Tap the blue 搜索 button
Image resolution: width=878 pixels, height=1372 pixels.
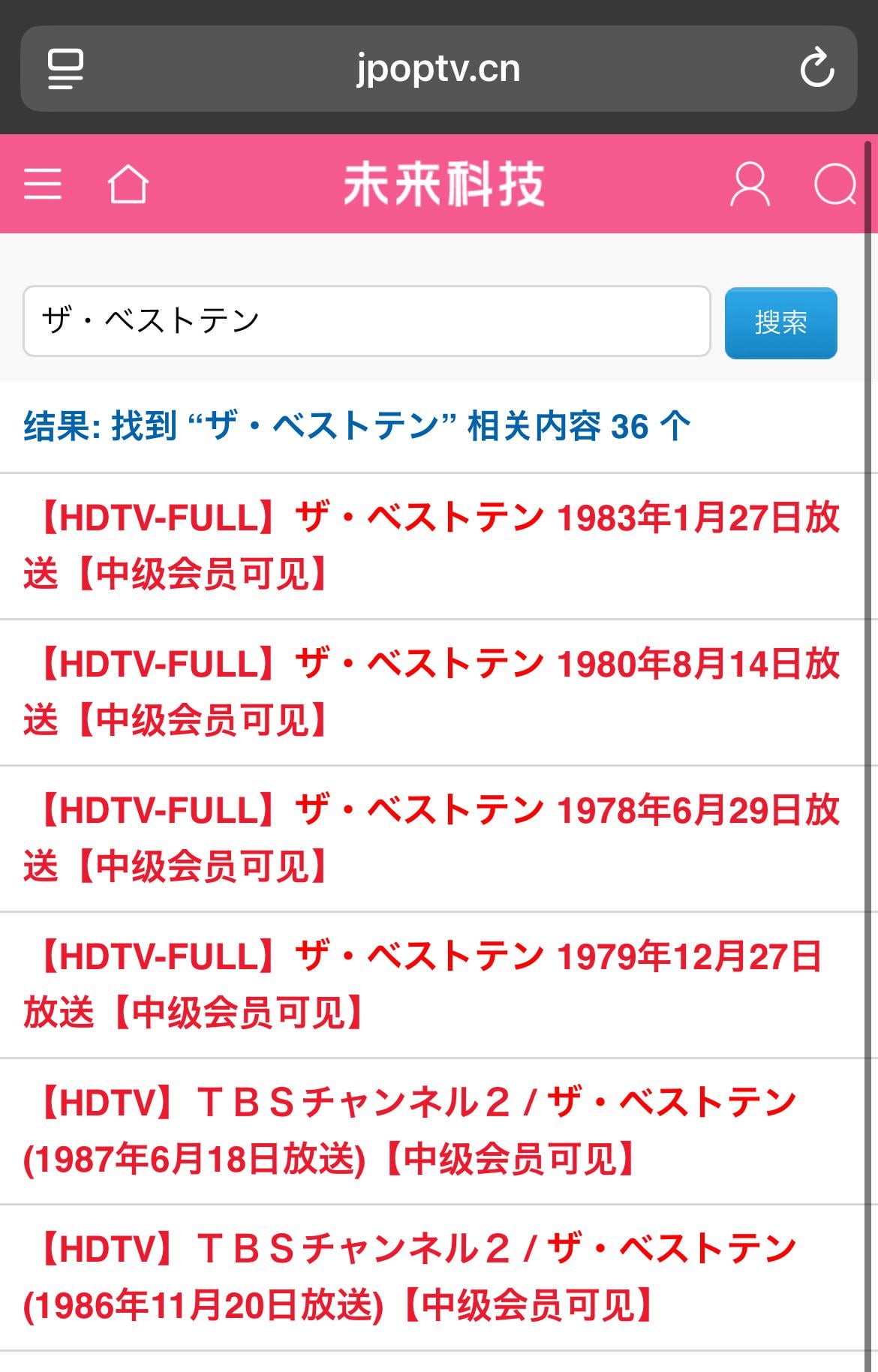click(x=780, y=323)
